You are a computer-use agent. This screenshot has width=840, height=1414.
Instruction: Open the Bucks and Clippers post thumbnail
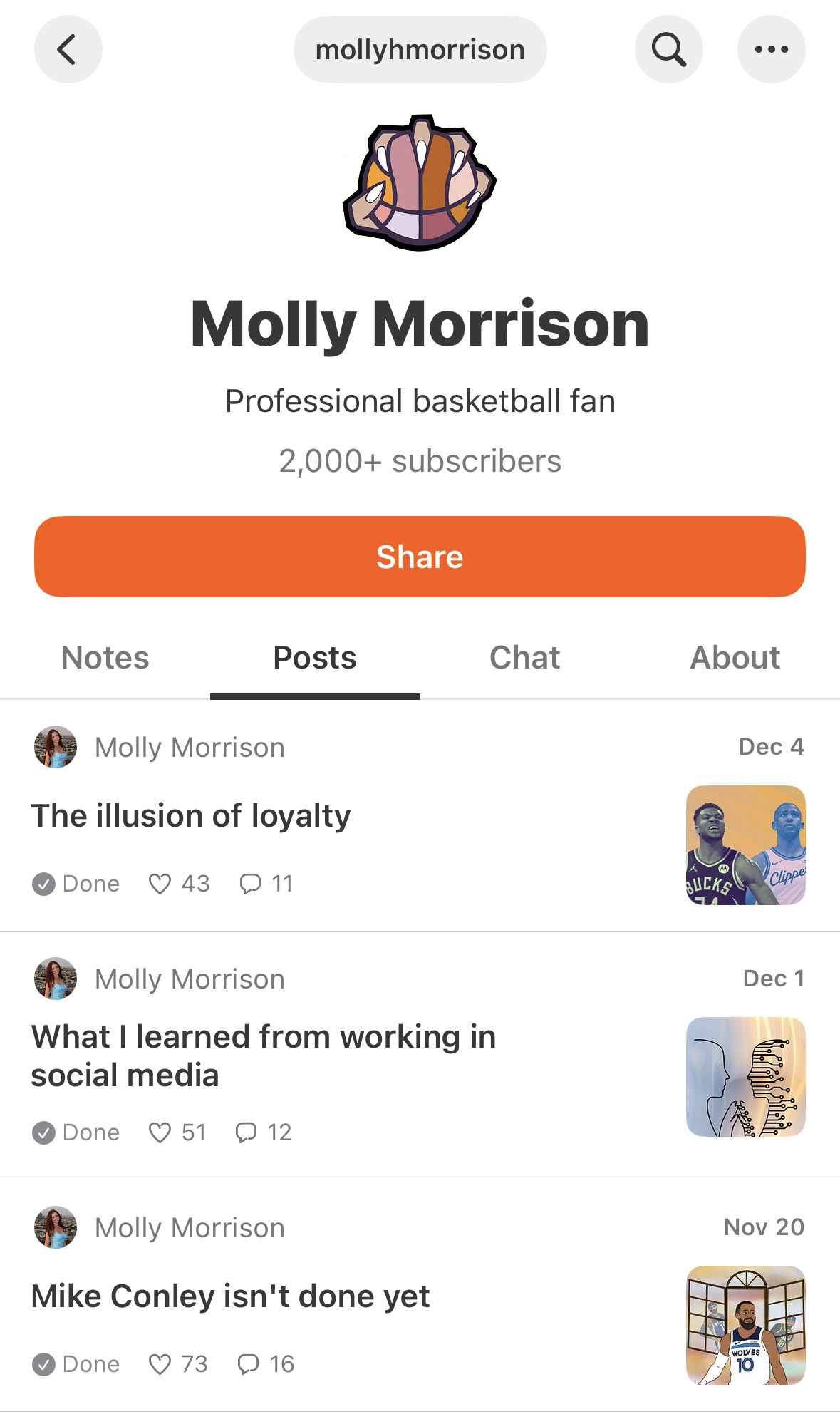(x=745, y=845)
